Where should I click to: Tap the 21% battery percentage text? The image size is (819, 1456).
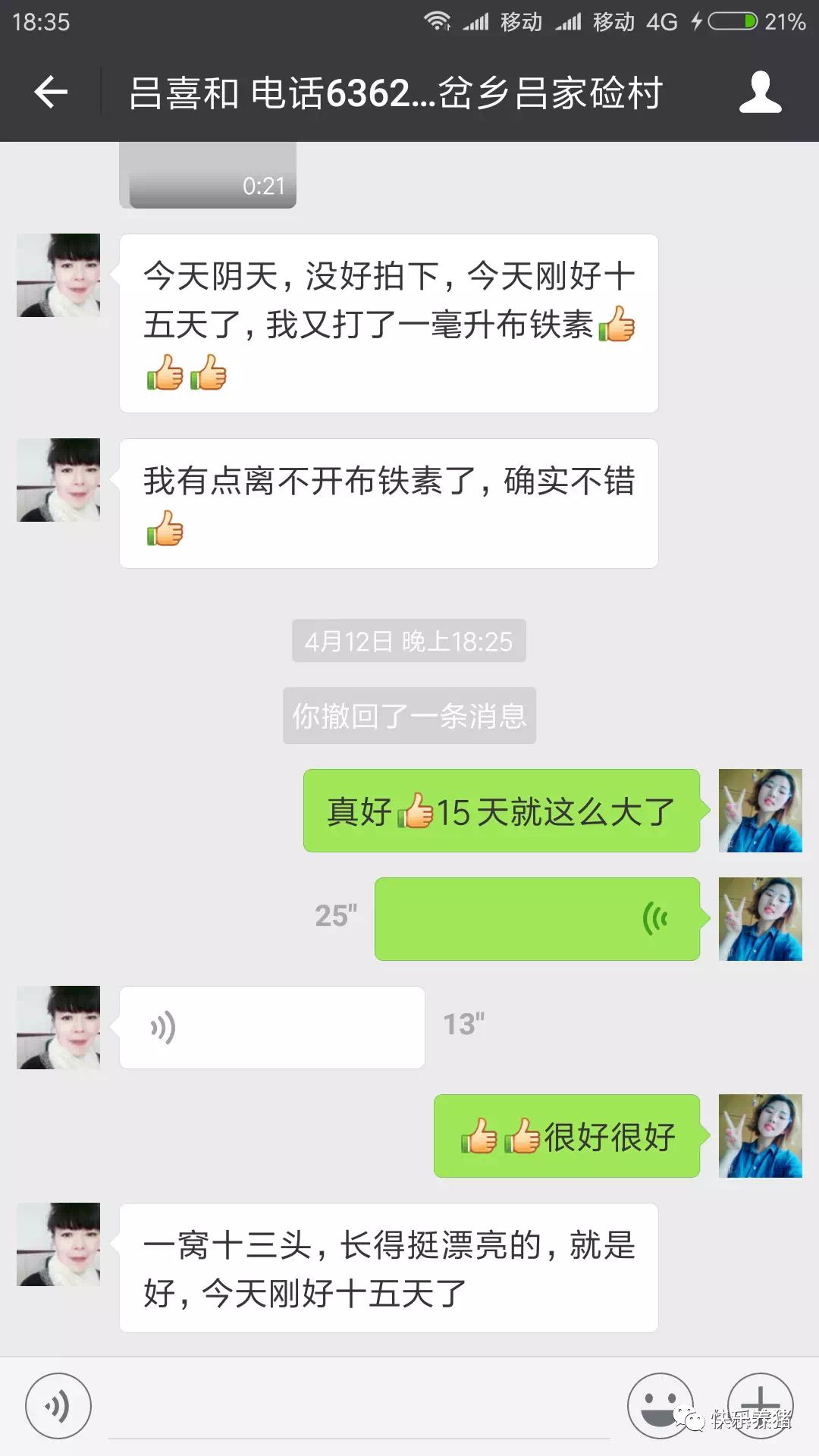[784, 23]
